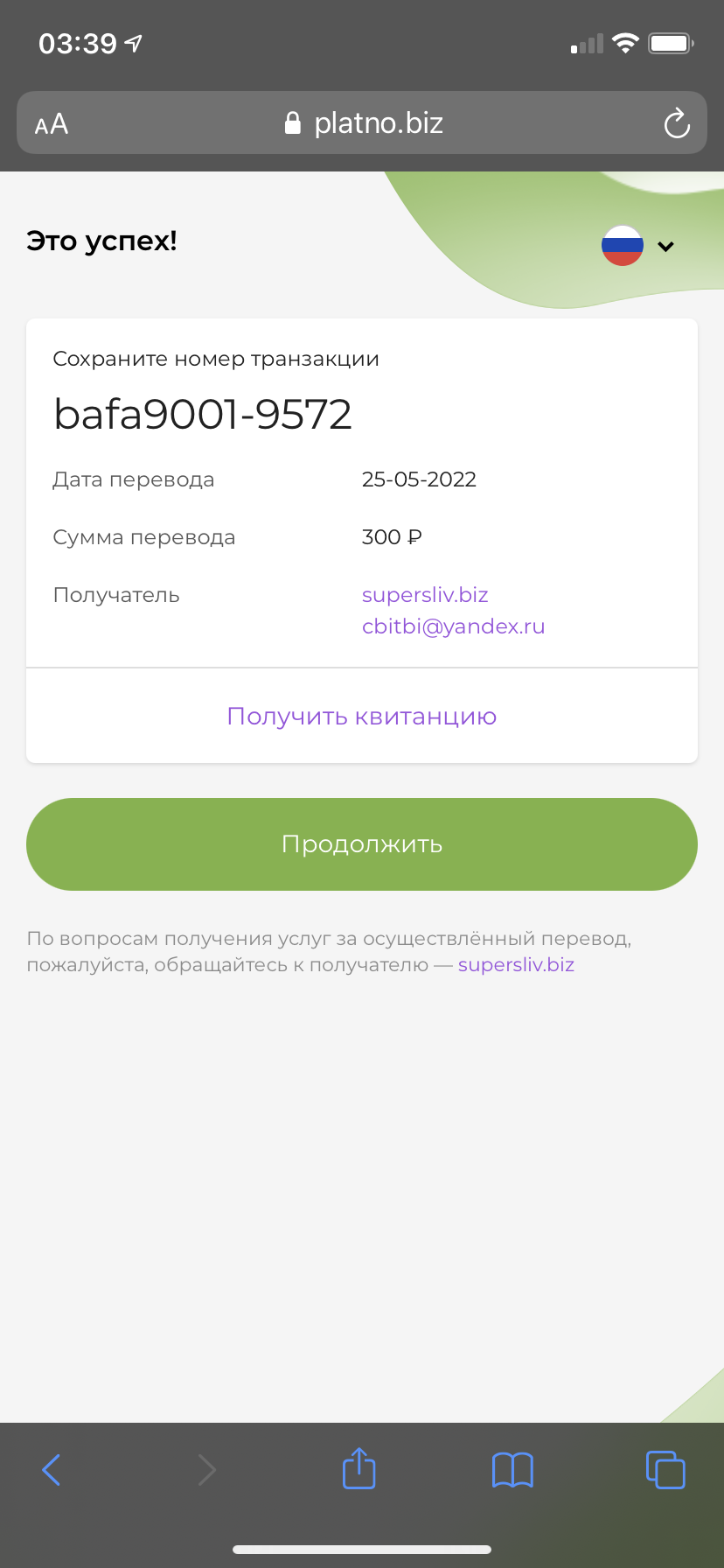
Task: Open Safari bookmarks
Action: point(512,1470)
